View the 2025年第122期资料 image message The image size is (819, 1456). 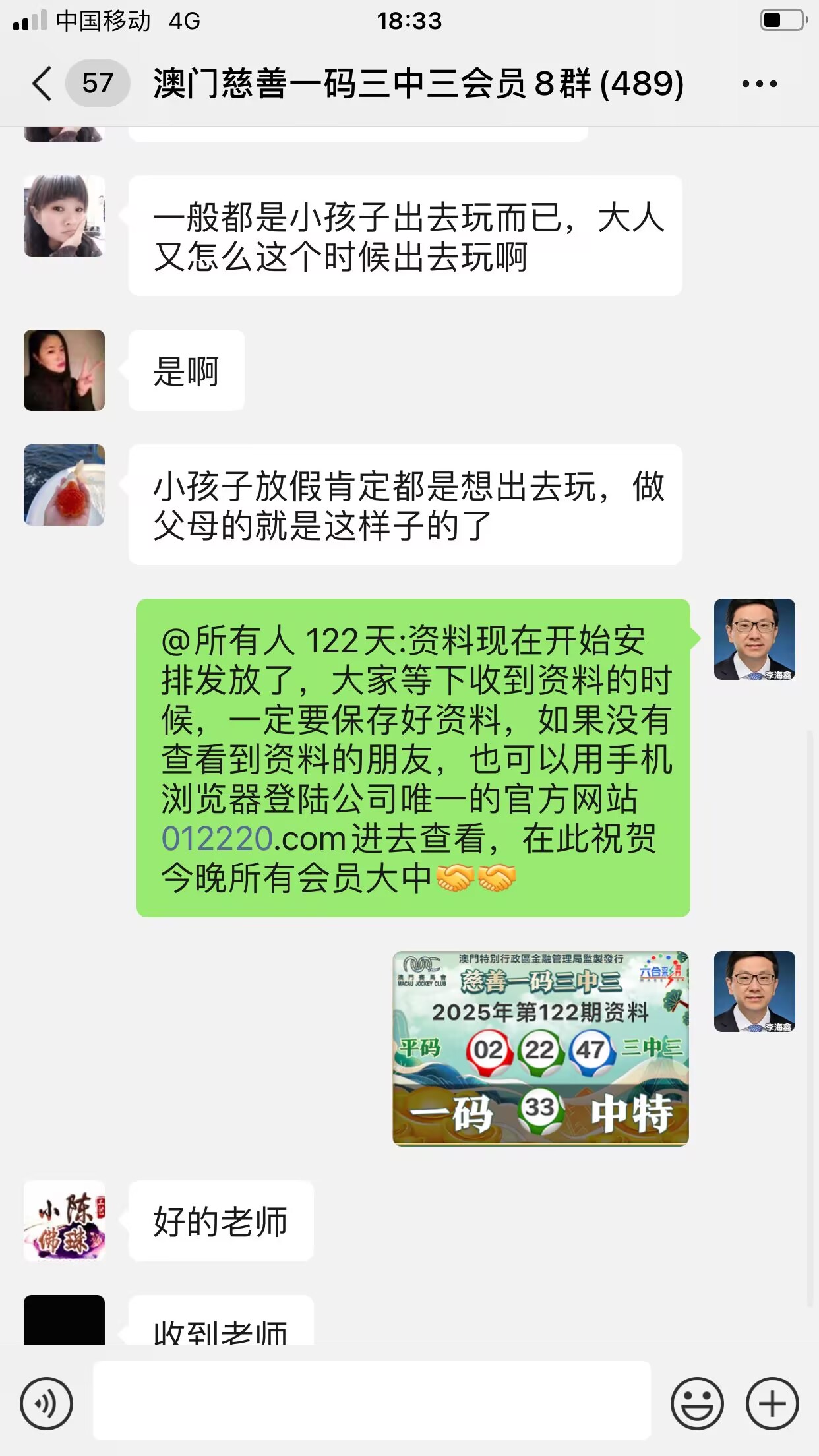[540, 1048]
